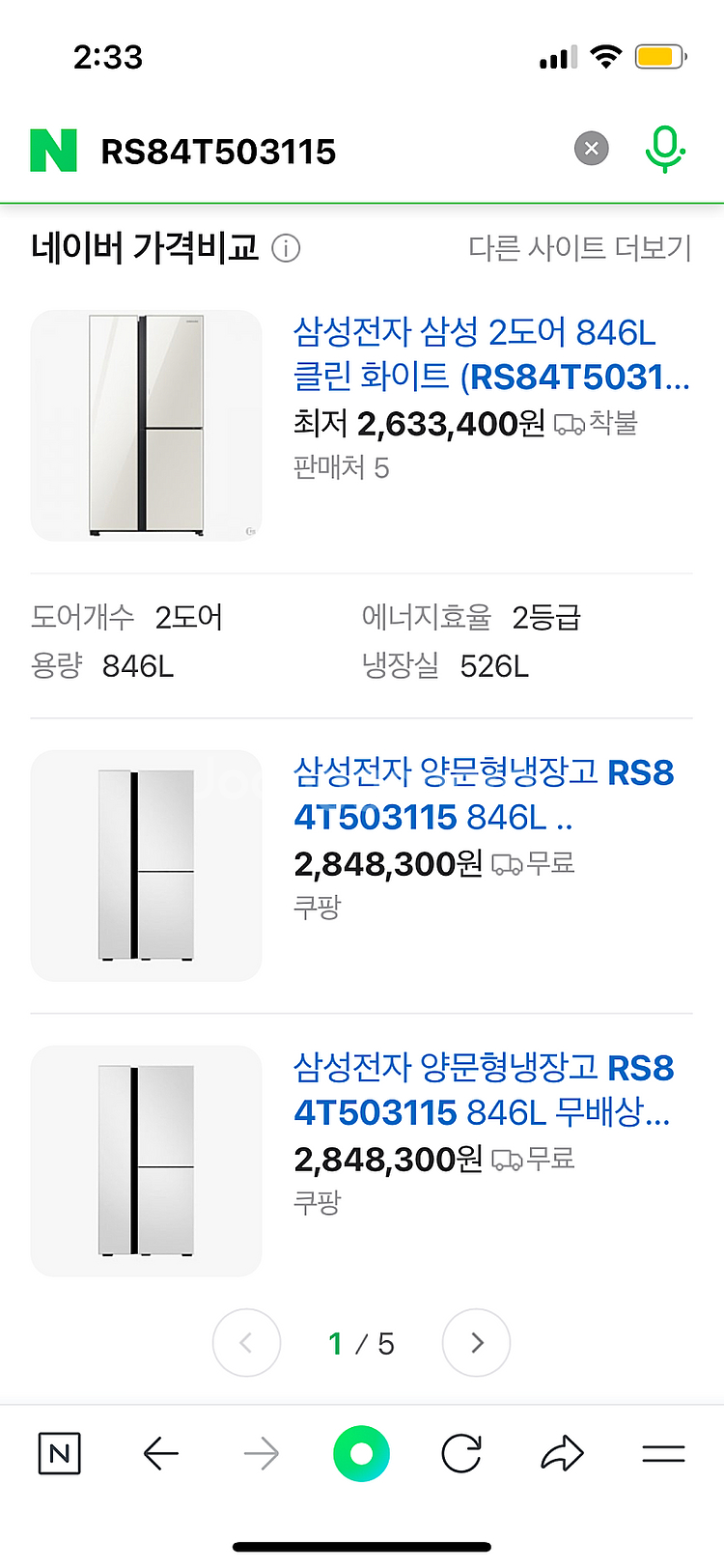Tap the RS84T503115 search field
The width and height of the screenshot is (724, 1568).
click(x=319, y=152)
